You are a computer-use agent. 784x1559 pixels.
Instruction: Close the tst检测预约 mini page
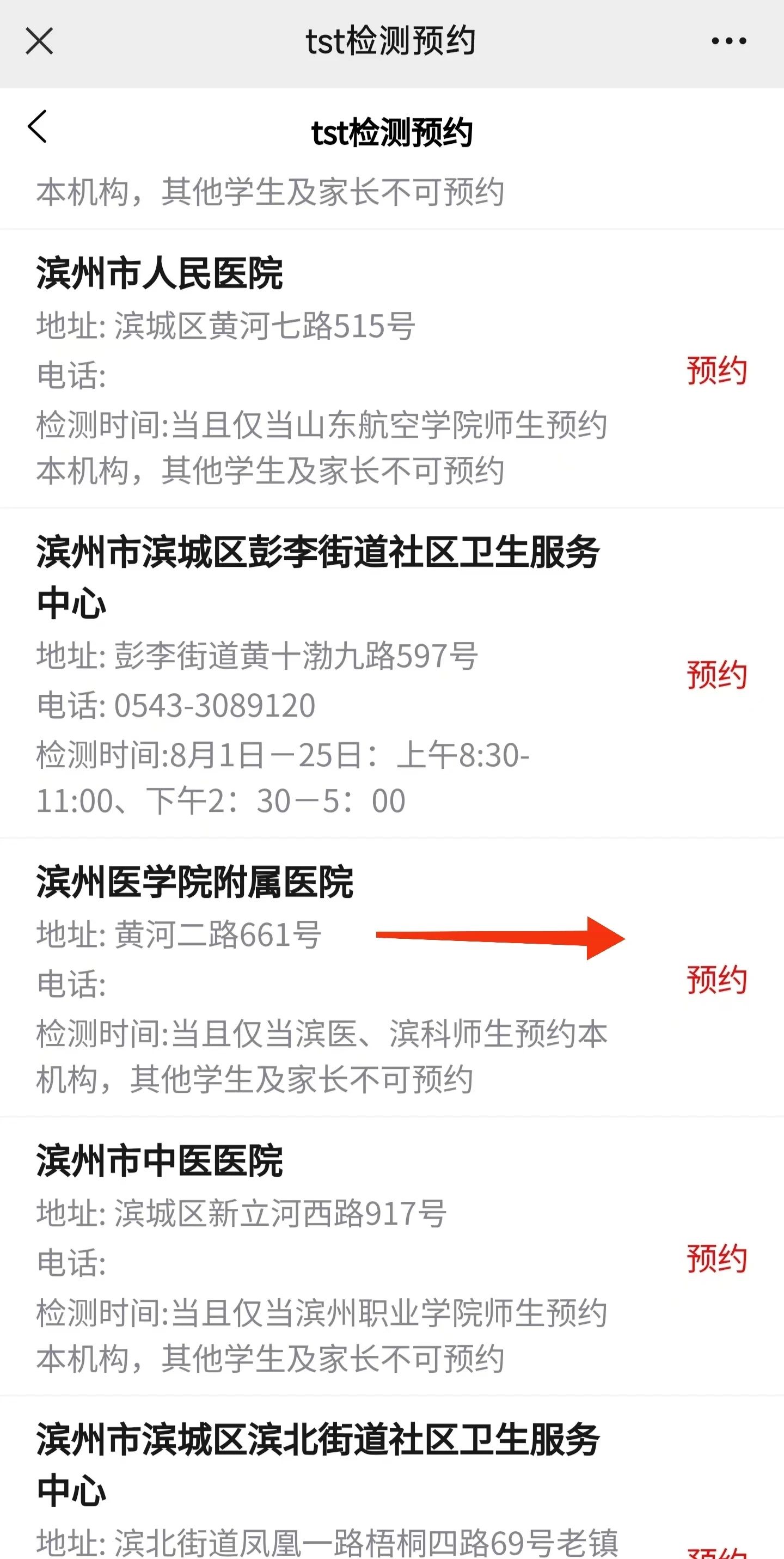[39, 41]
